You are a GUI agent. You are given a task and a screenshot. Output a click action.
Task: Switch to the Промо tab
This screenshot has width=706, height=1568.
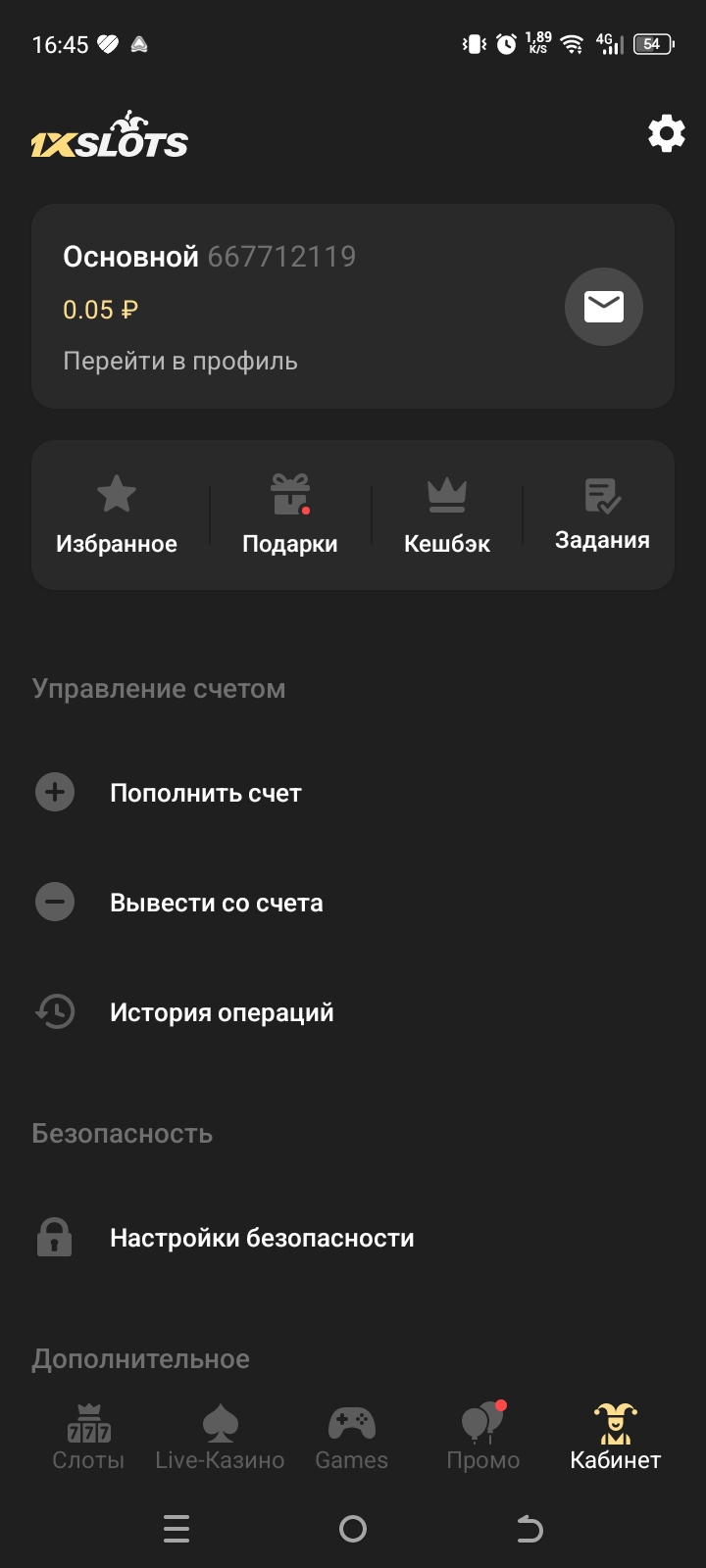click(483, 1437)
